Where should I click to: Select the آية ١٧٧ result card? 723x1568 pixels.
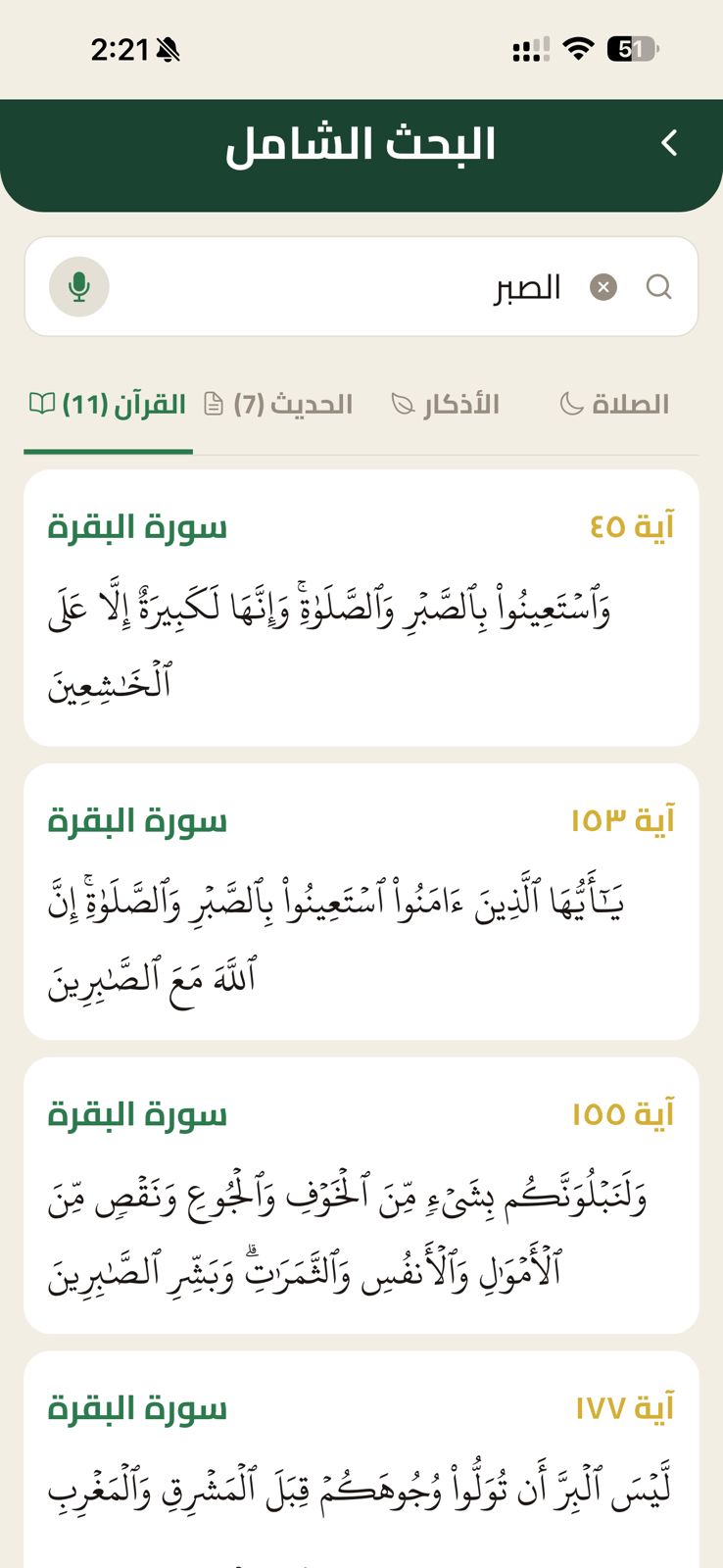[x=361, y=1441]
